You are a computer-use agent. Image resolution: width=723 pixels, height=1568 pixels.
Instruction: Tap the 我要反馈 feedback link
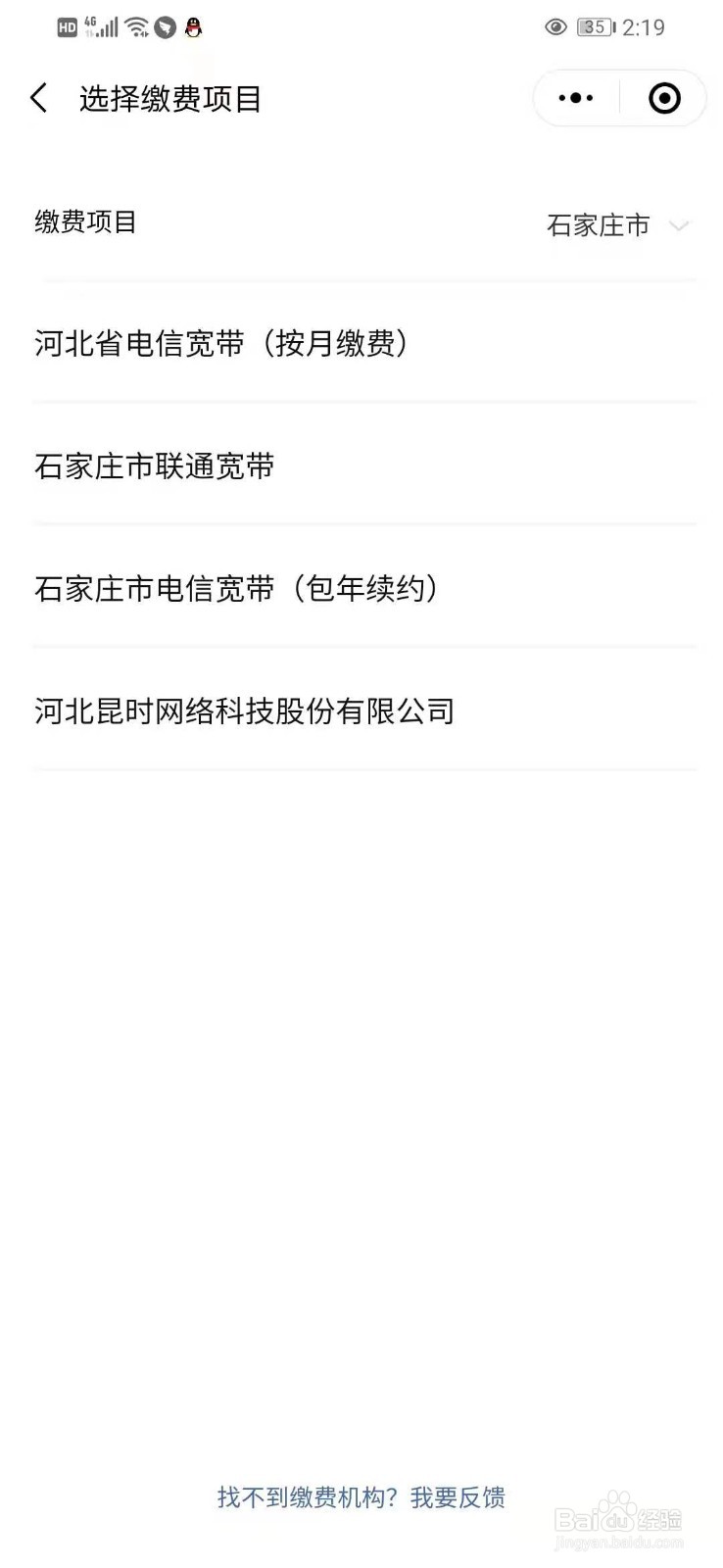click(458, 1497)
